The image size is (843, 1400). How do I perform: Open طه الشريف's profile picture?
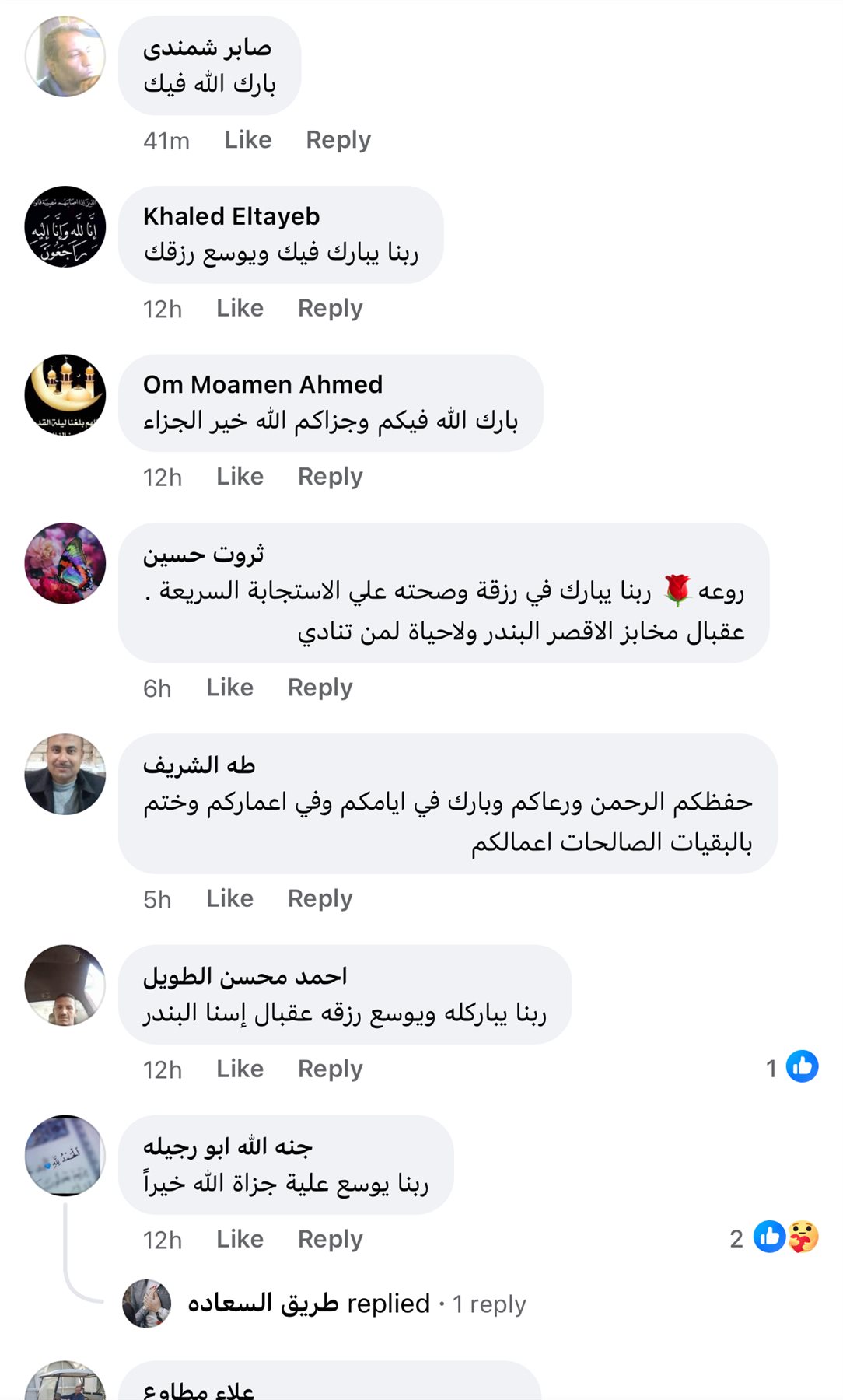tap(65, 774)
